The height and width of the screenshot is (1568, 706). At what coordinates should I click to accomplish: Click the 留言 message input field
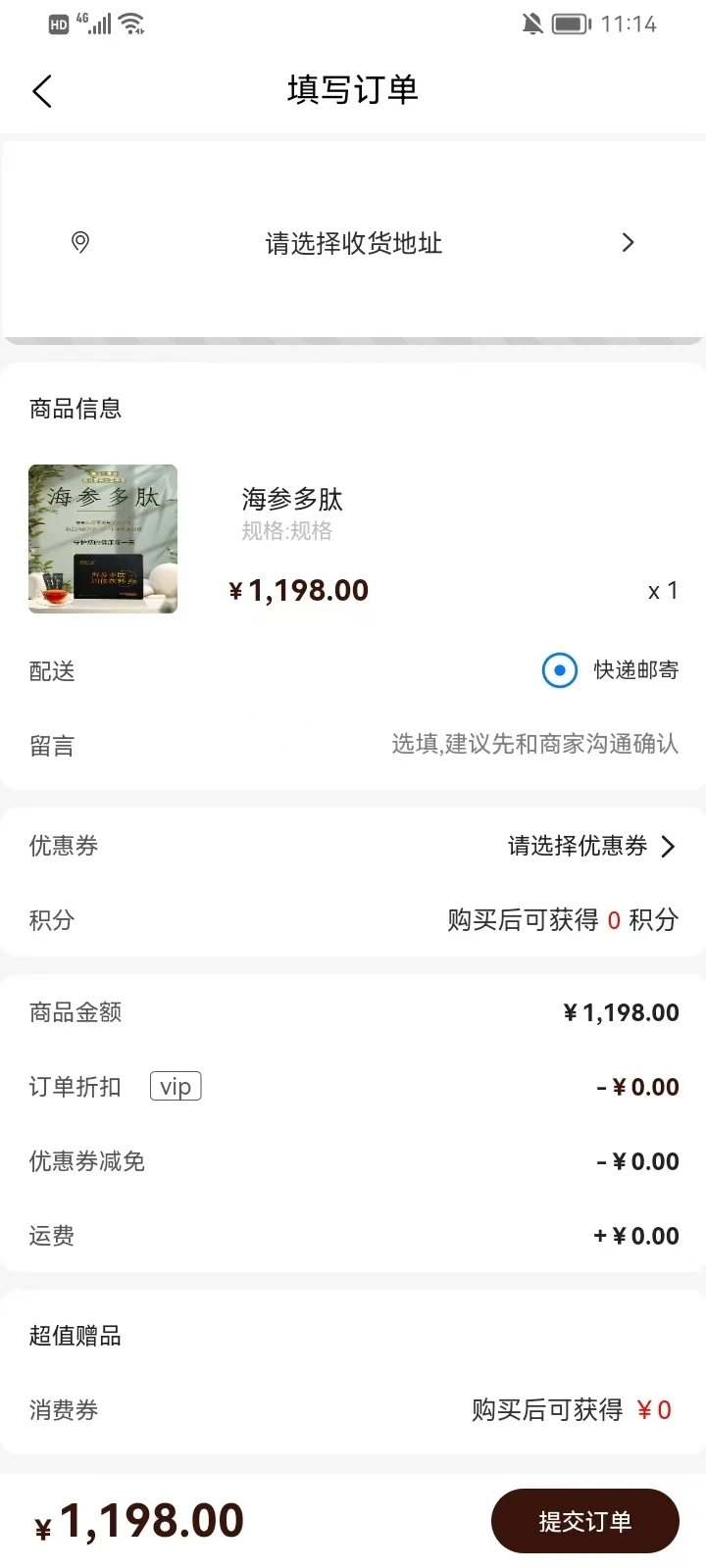(534, 745)
